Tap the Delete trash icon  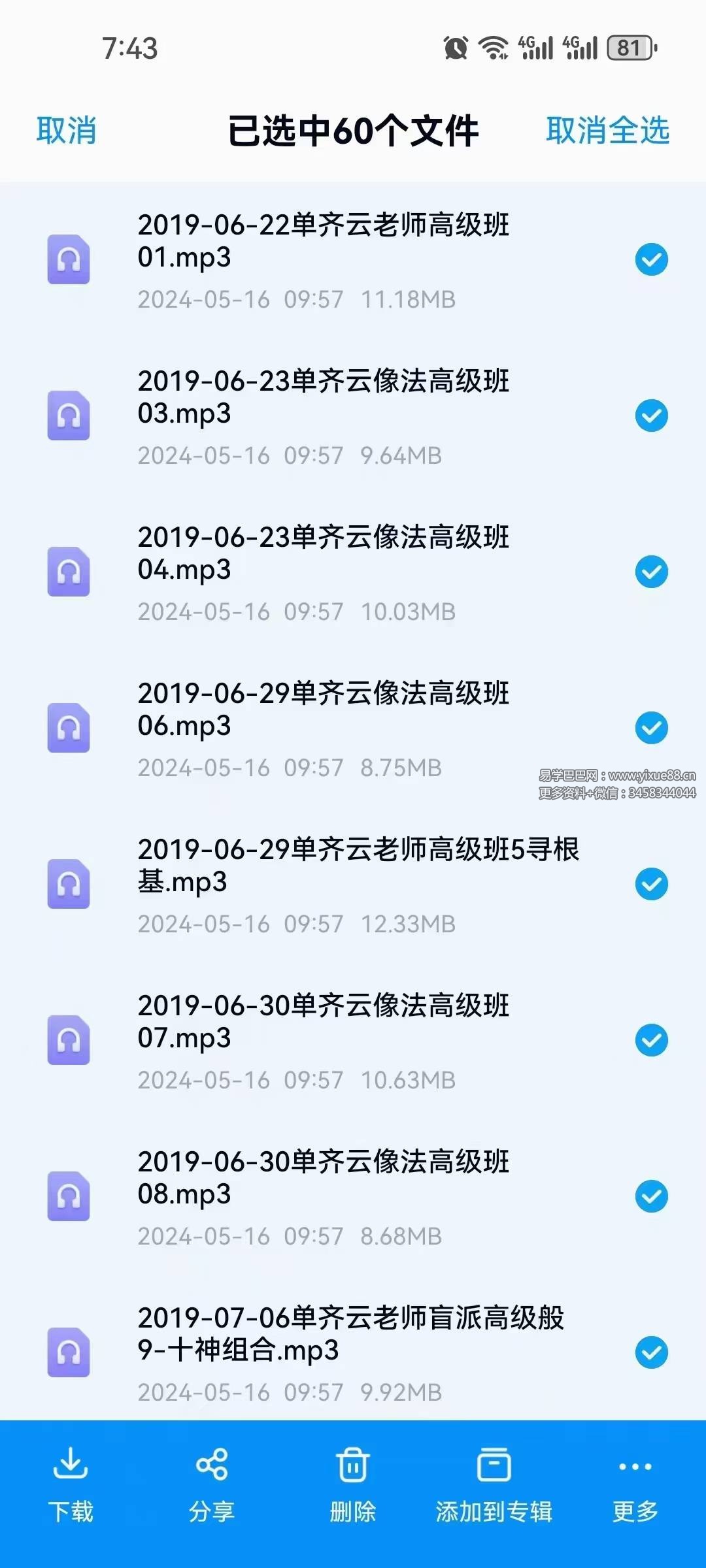tap(353, 1465)
